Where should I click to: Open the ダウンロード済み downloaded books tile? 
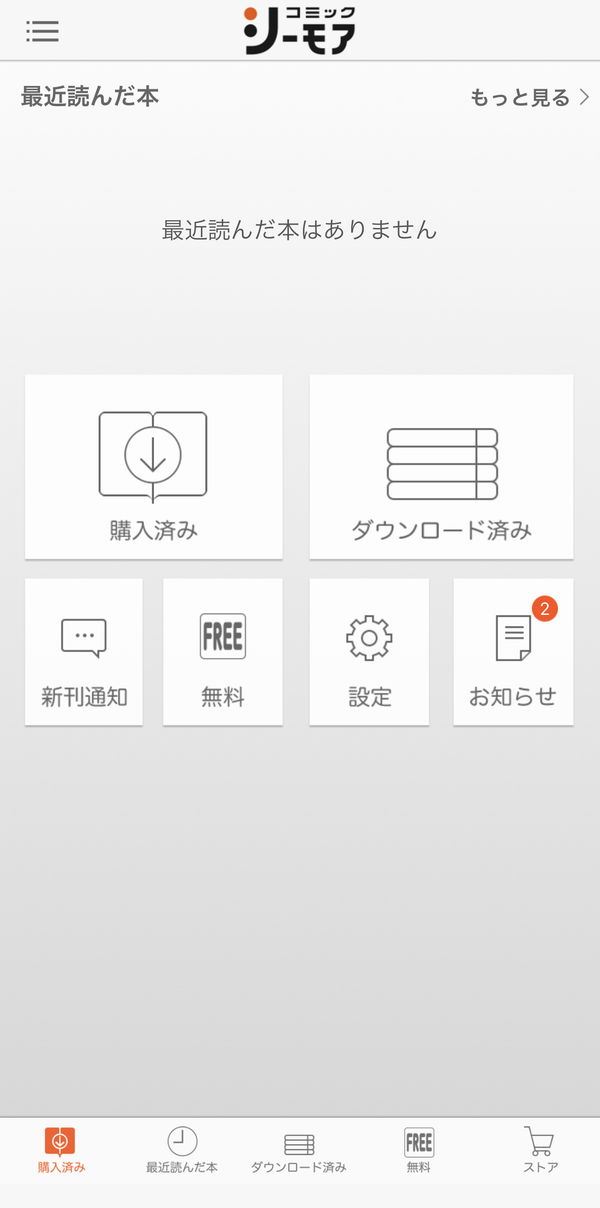point(441,466)
